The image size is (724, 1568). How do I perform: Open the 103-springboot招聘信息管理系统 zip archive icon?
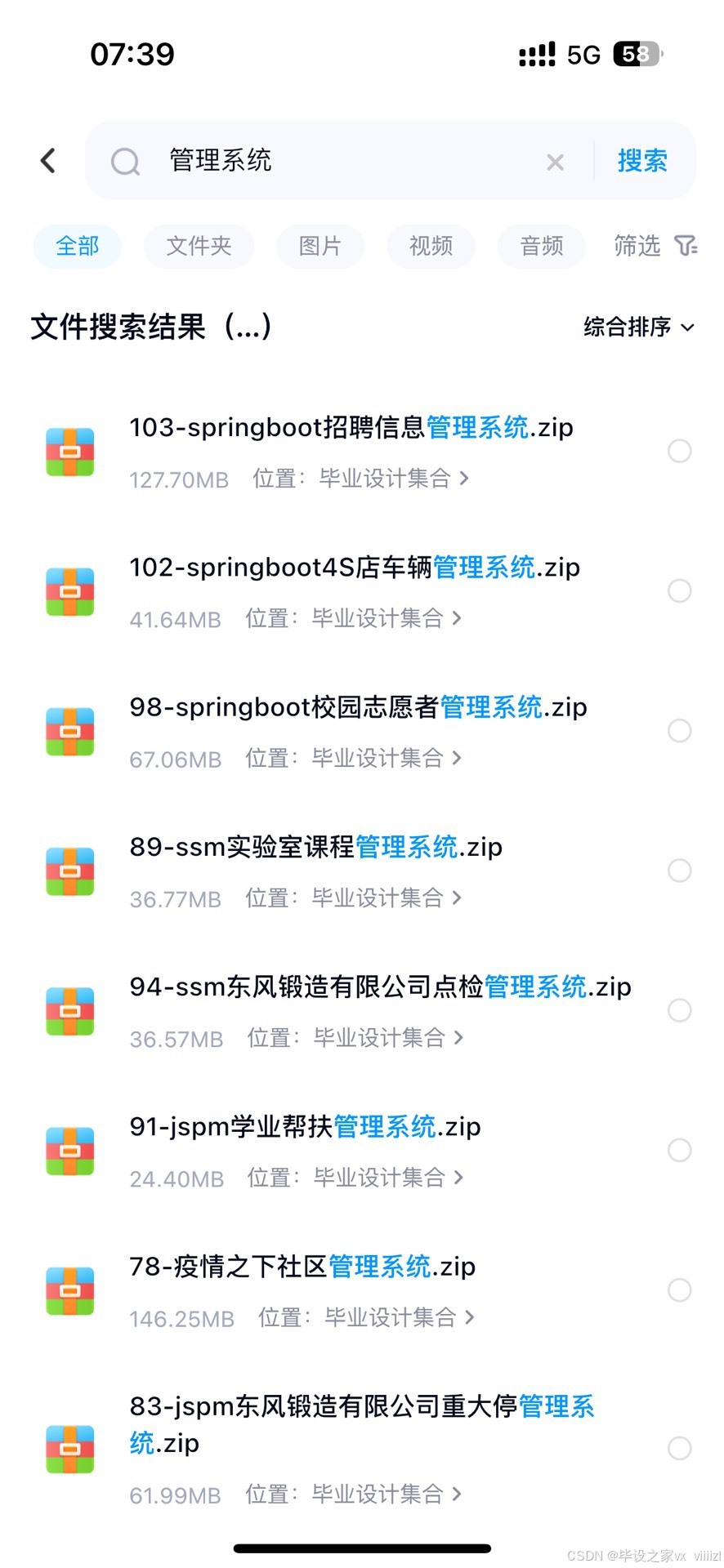(x=69, y=452)
